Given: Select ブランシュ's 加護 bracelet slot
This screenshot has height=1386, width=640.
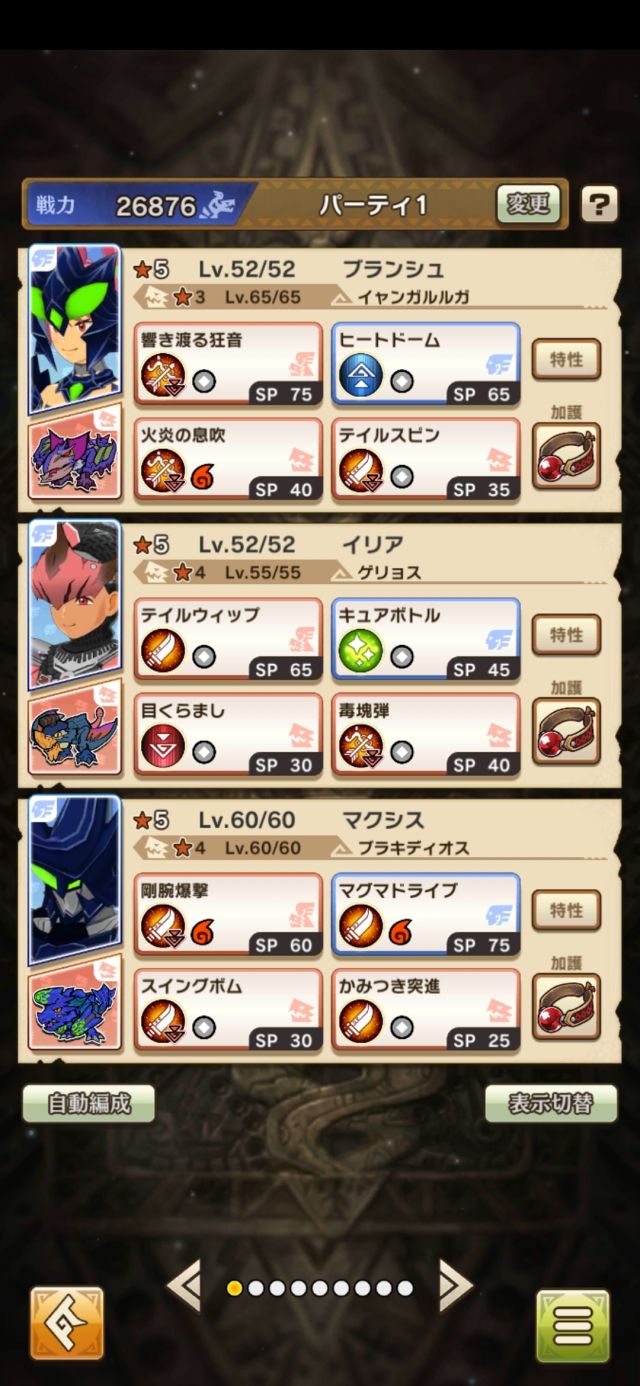Looking at the screenshot, I should point(566,456).
